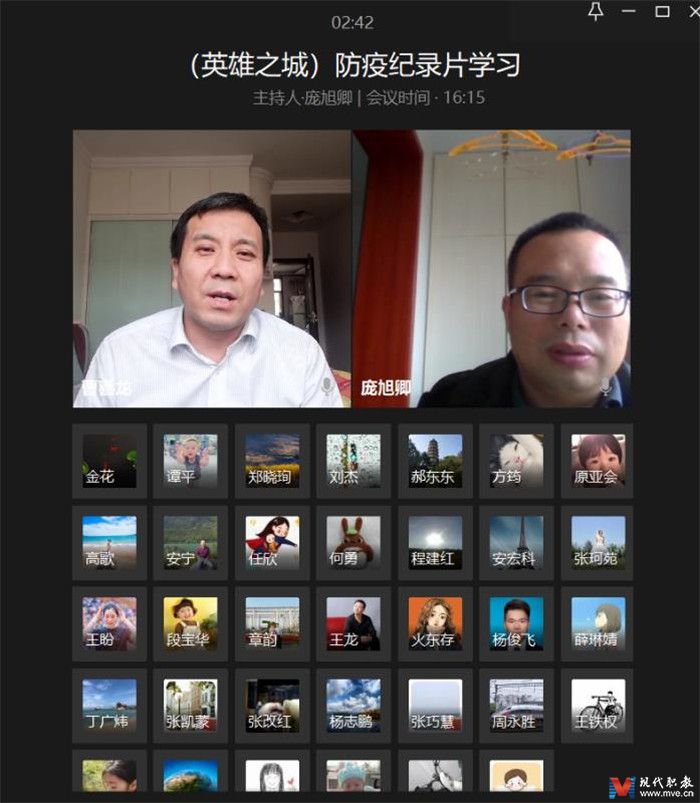Maximize the meeting window
The image size is (700, 803).
click(x=662, y=12)
